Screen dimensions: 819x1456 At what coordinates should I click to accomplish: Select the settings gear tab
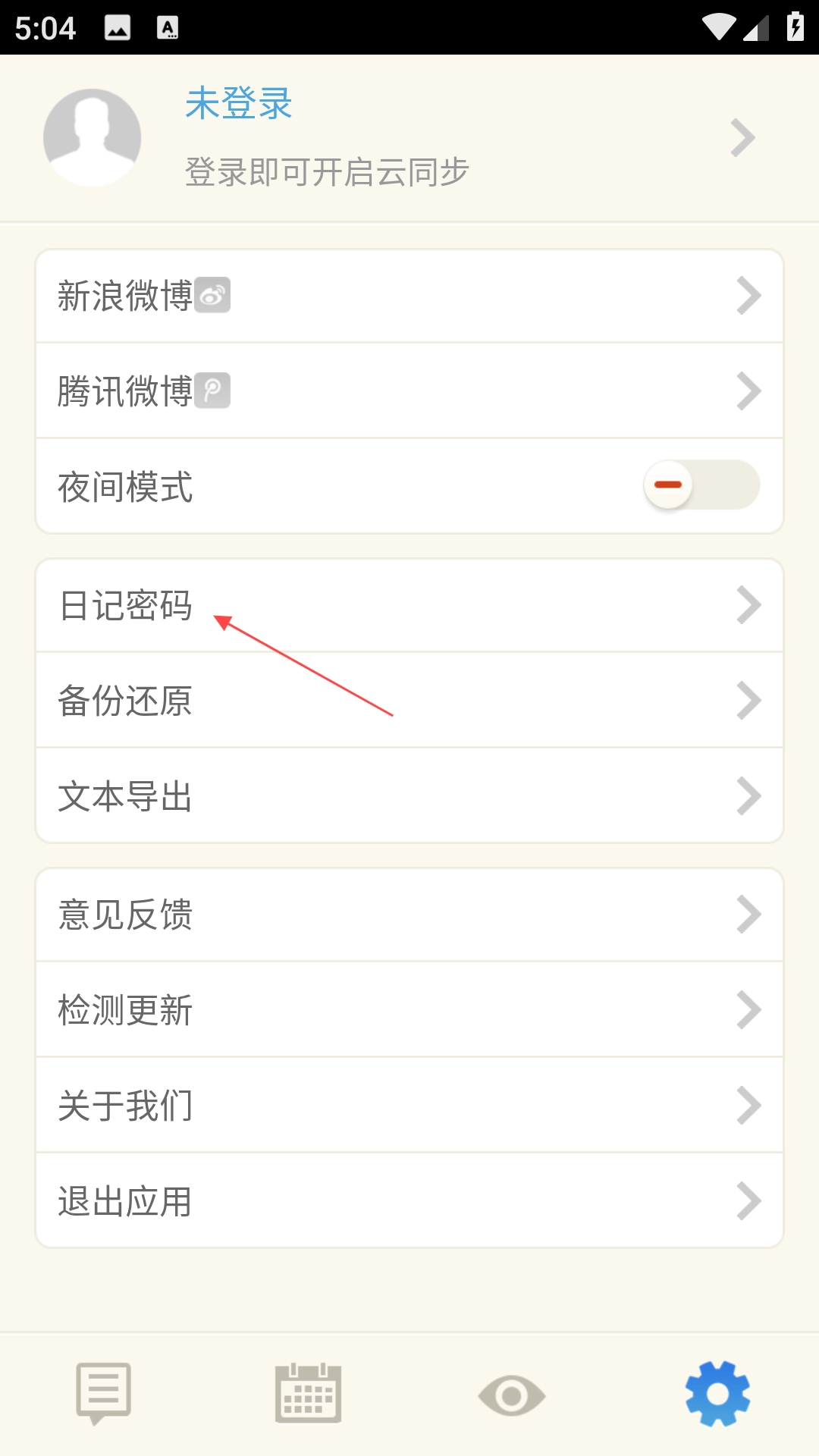click(x=717, y=1394)
